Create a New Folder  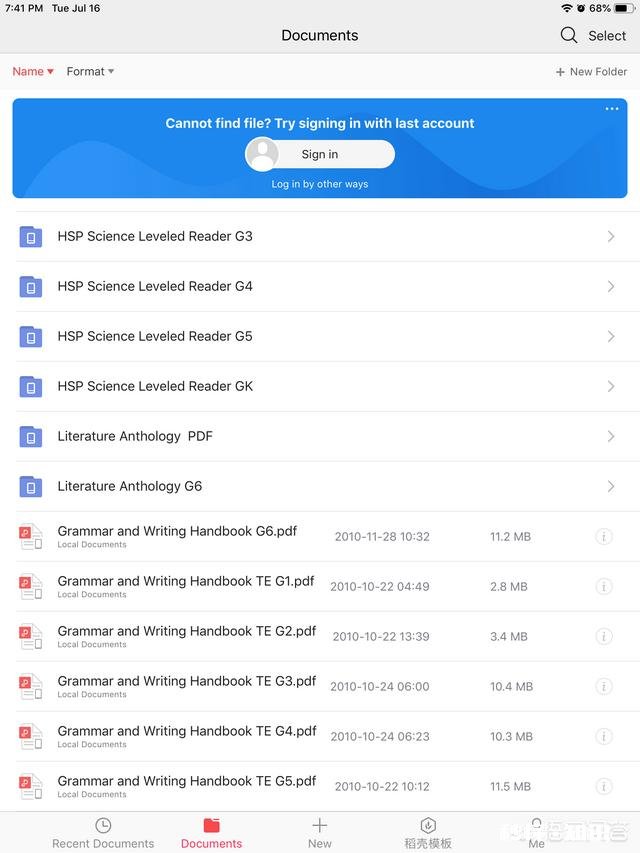click(591, 72)
